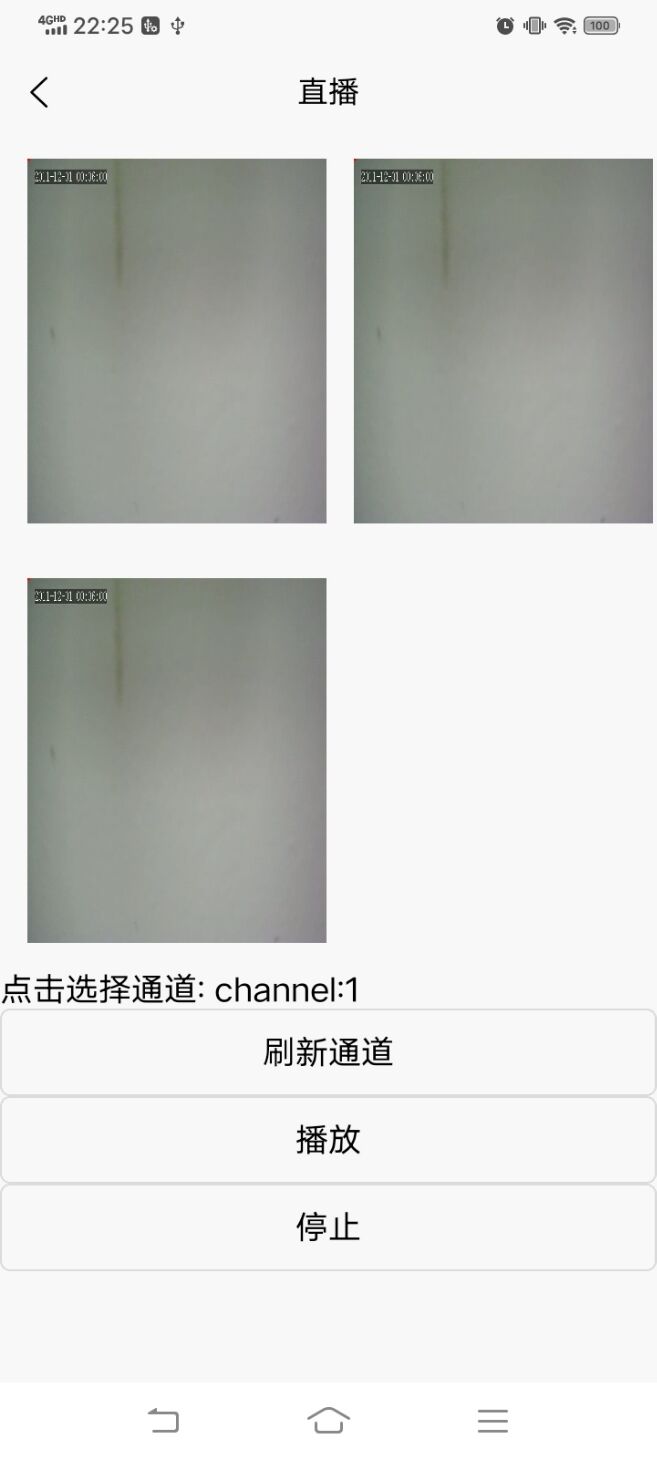
Task: Tap the system home button
Action: tap(328, 1420)
